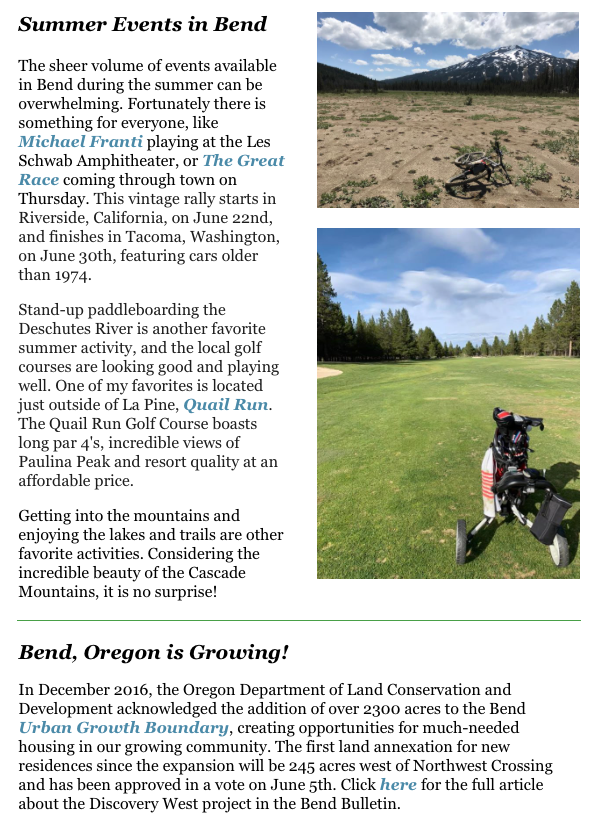The width and height of the screenshot is (596, 830).
Task: Open the Urban Growth Boundary link
Action: click(x=123, y=728)
